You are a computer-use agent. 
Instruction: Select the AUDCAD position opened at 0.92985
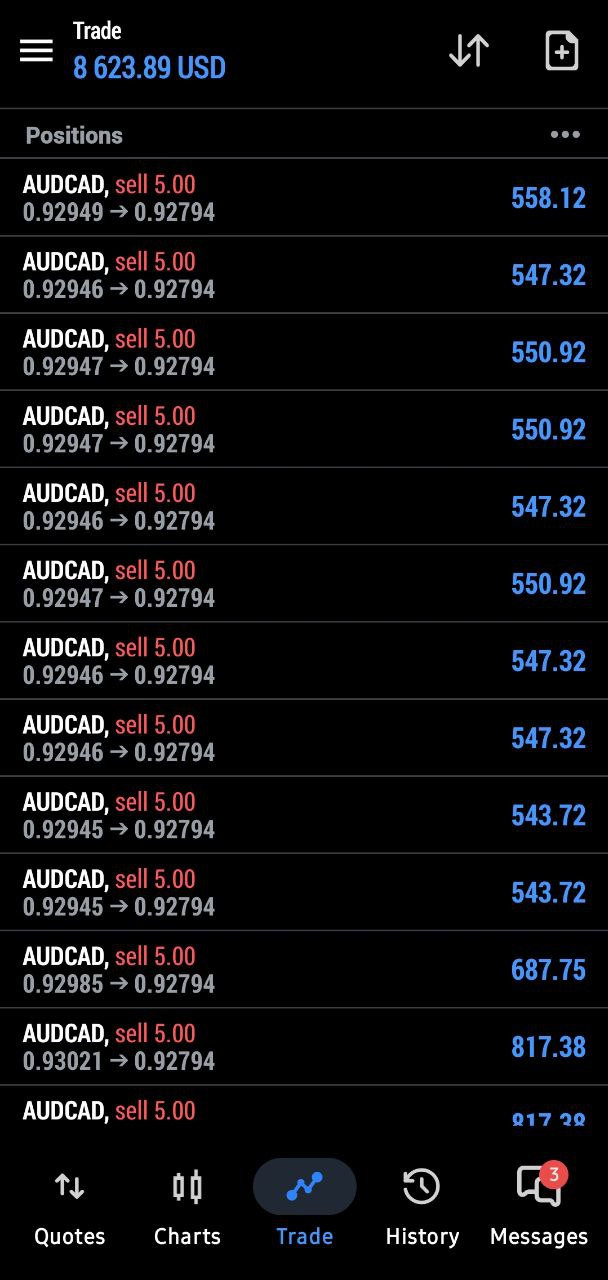304,970
